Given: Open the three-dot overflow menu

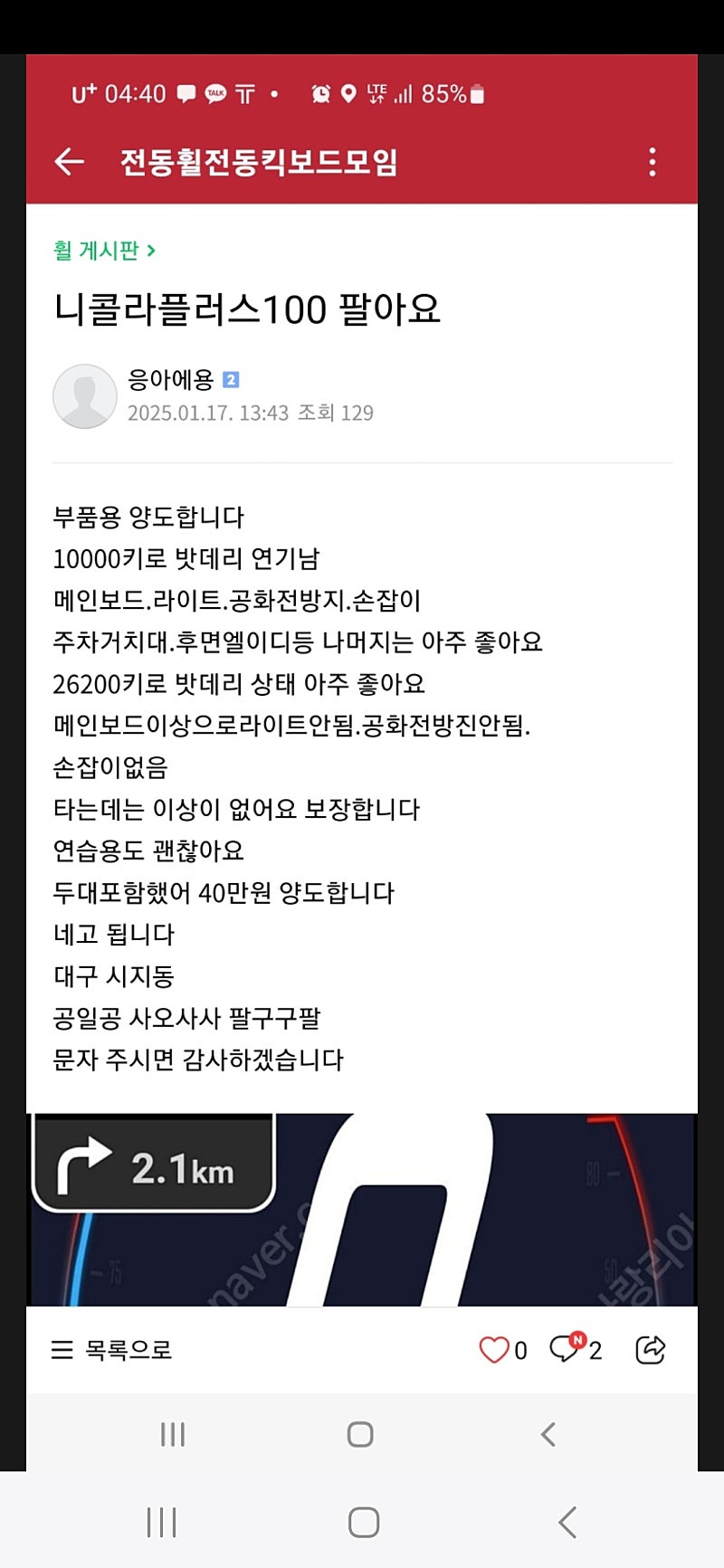Looking at the screenshot, I should coord(652,162).
